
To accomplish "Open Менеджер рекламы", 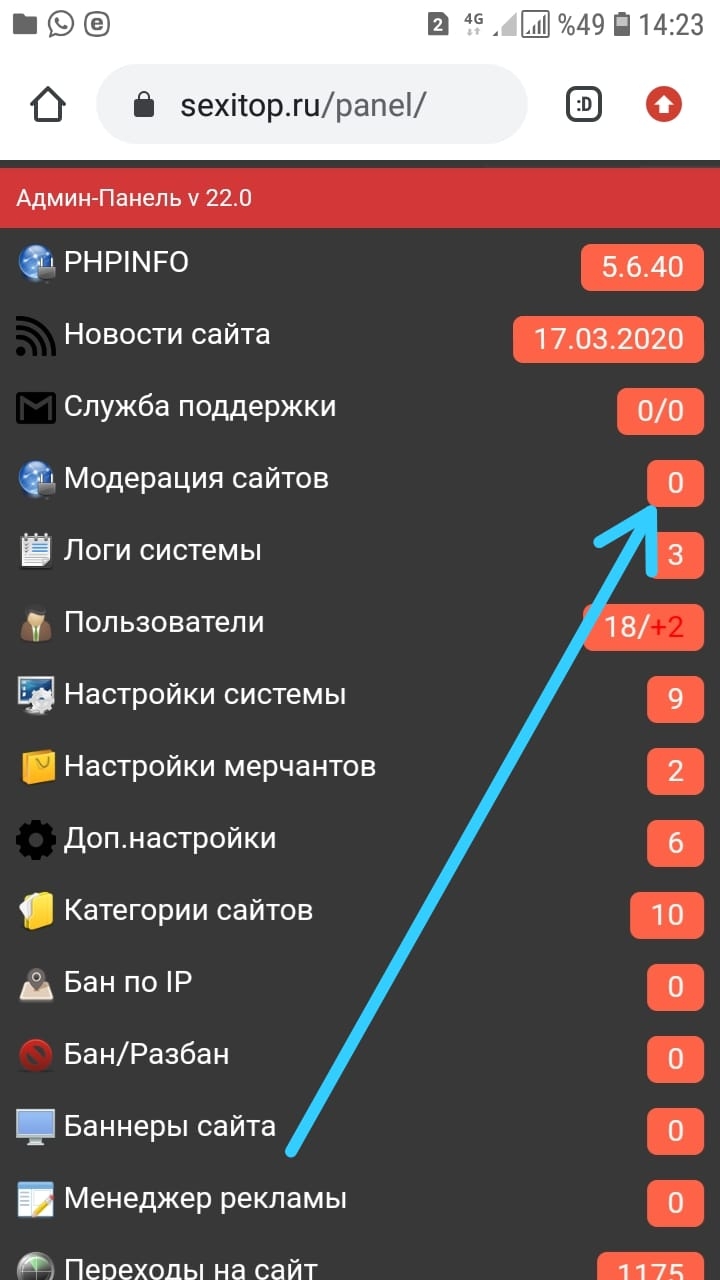I will click(x=205, y=1199).
